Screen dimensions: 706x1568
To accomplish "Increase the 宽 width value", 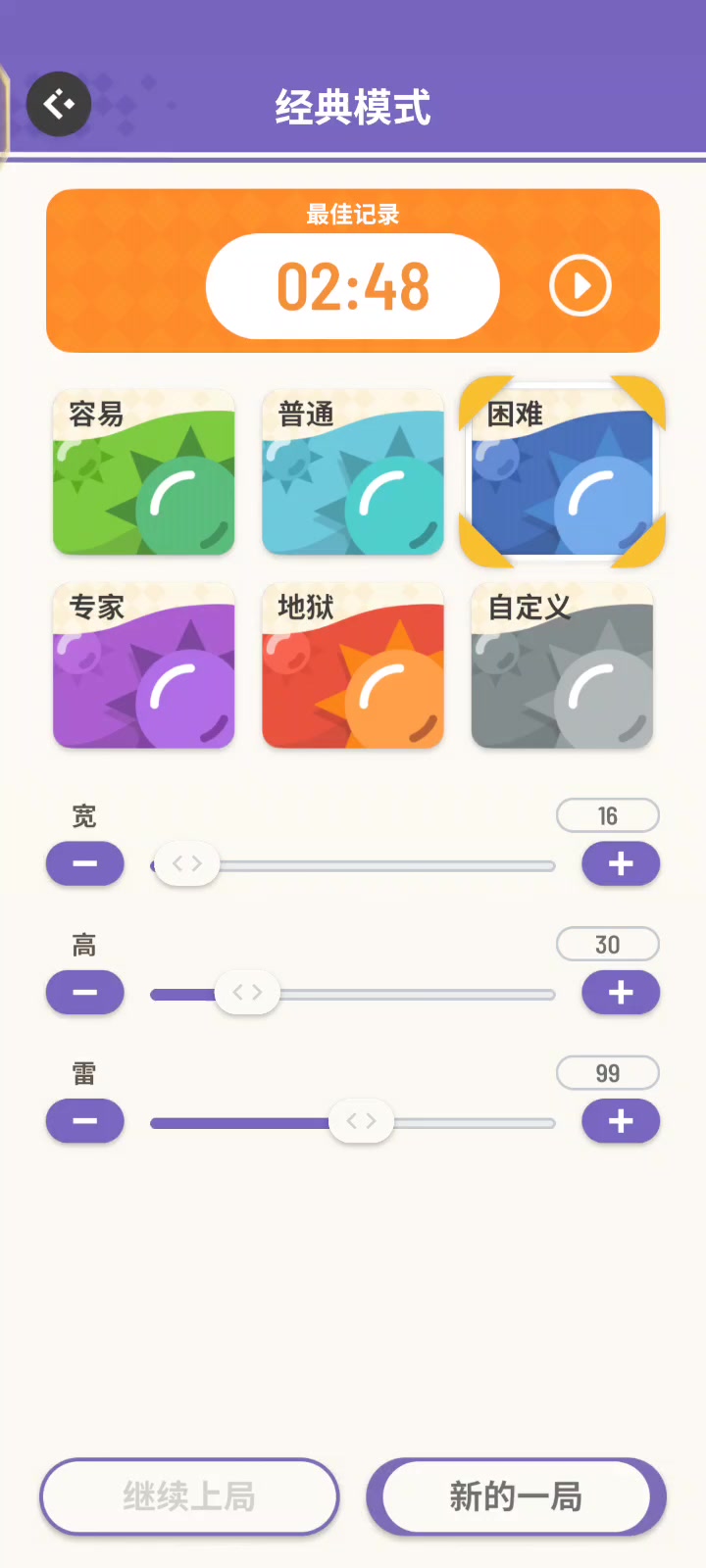I will (621, 864).
